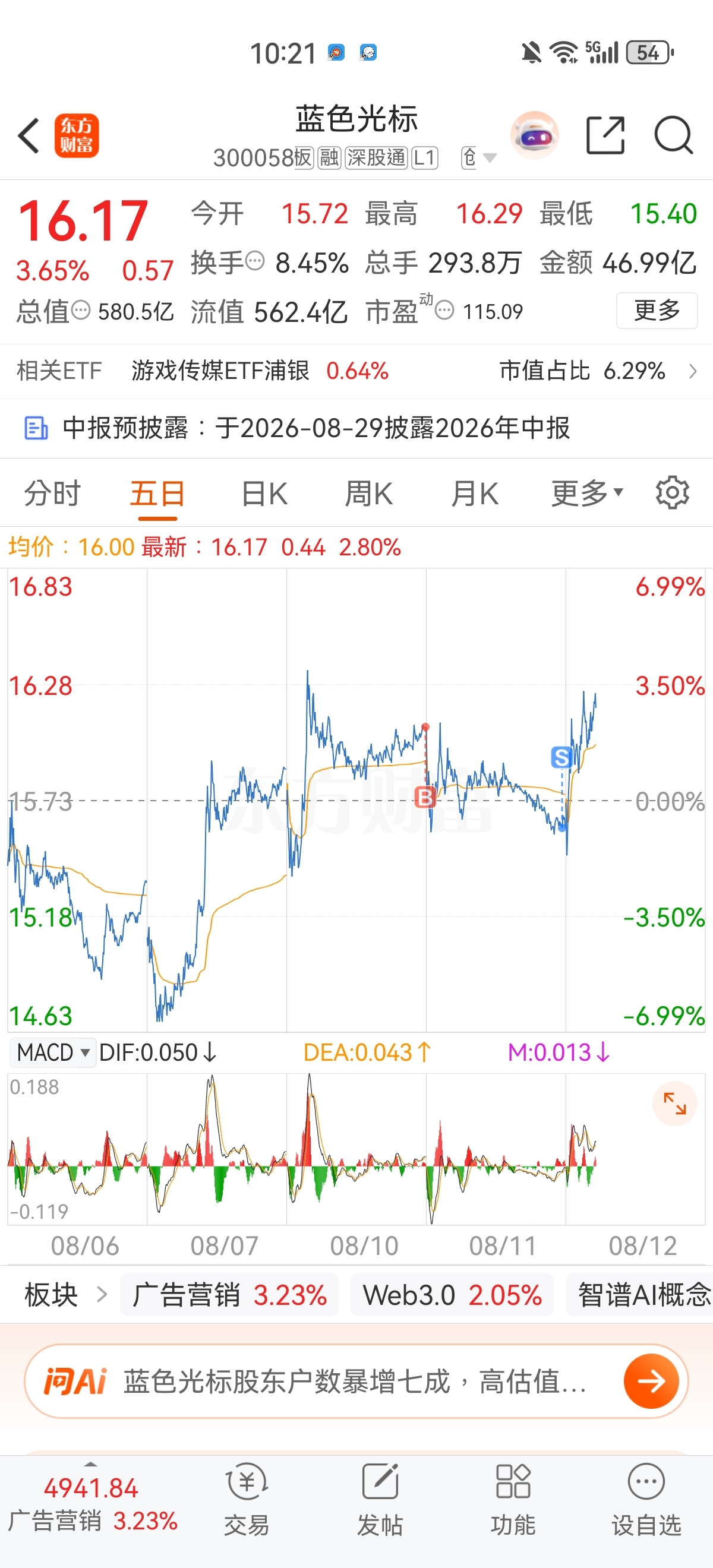The height and width of the screenshot is (1568, 713).
Task: Go back using the top-left arrow
Action: point(29,135)
